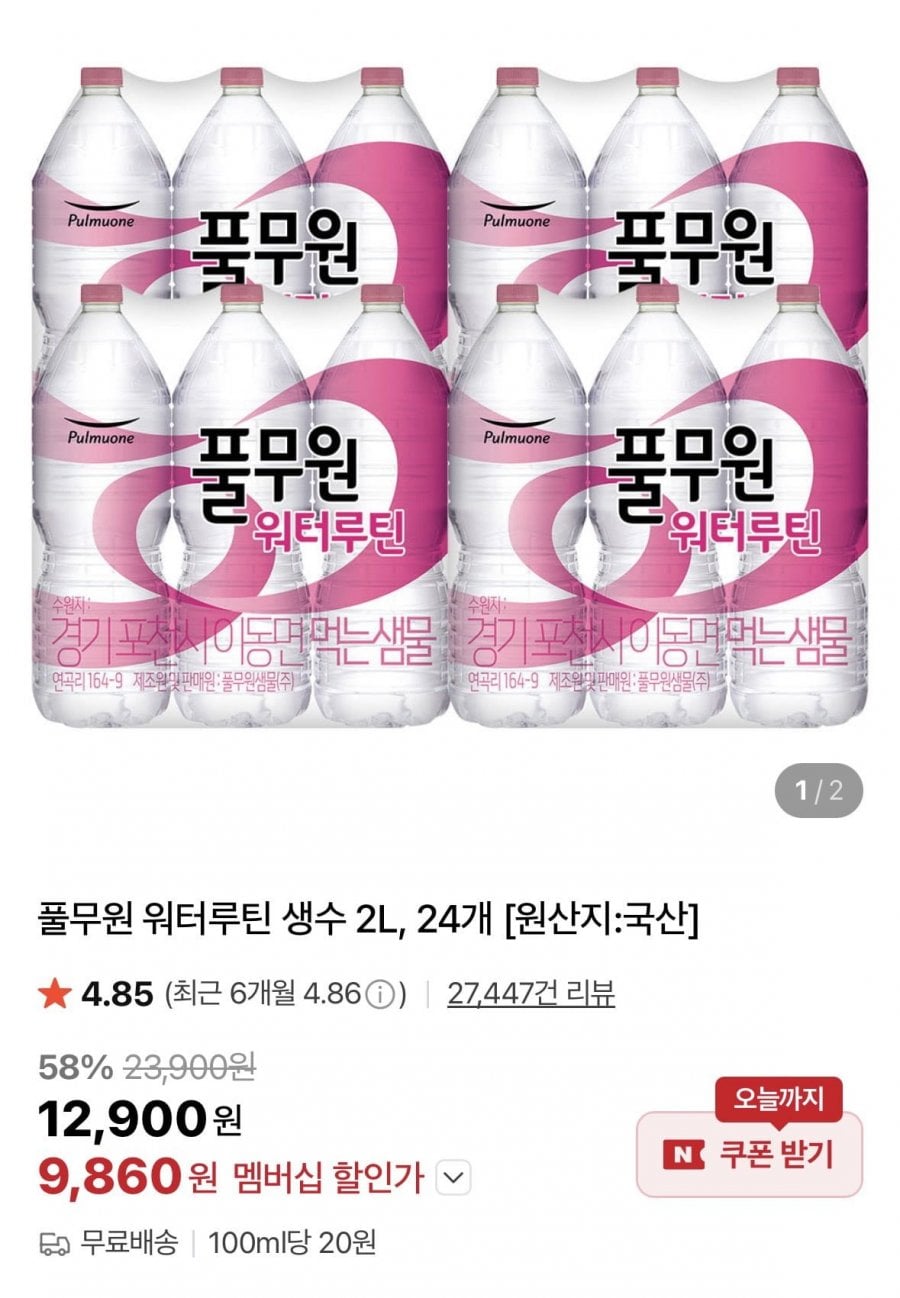
Task: Expand the 멤버십 할인가 price details
Action: point(455,1178)
